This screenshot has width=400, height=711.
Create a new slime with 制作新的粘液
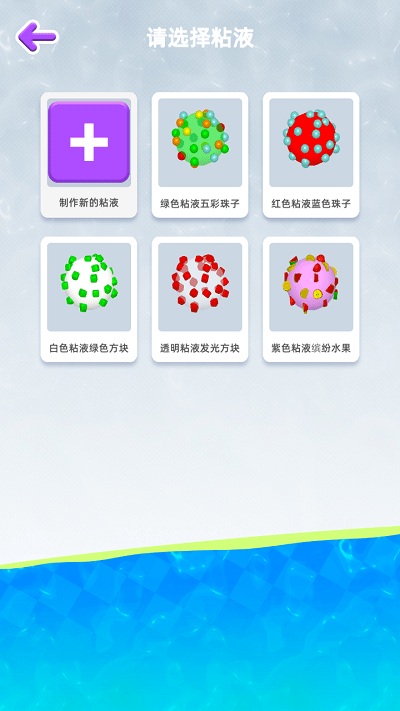click(x=89, y=155)
